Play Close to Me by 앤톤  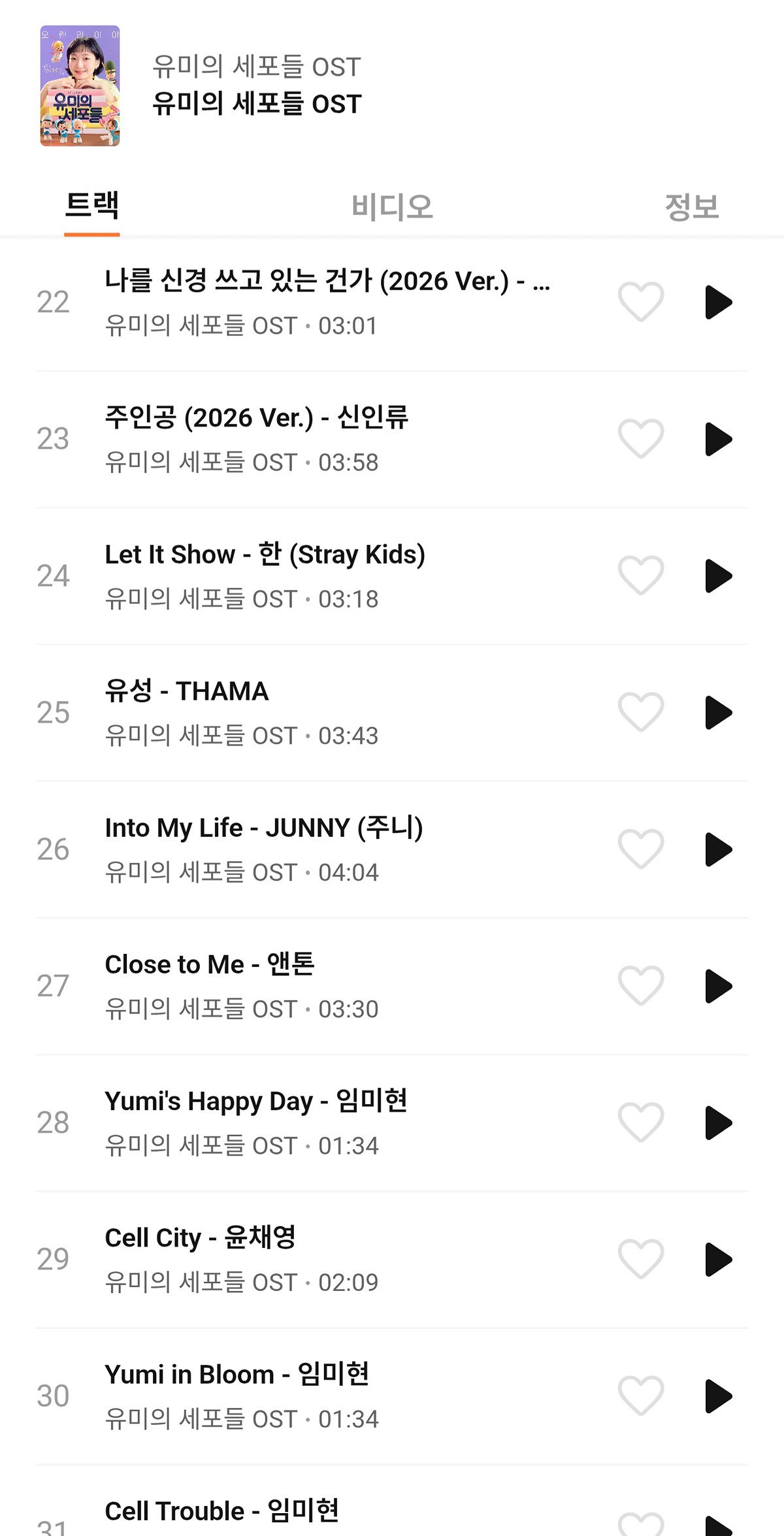[719, 986]
